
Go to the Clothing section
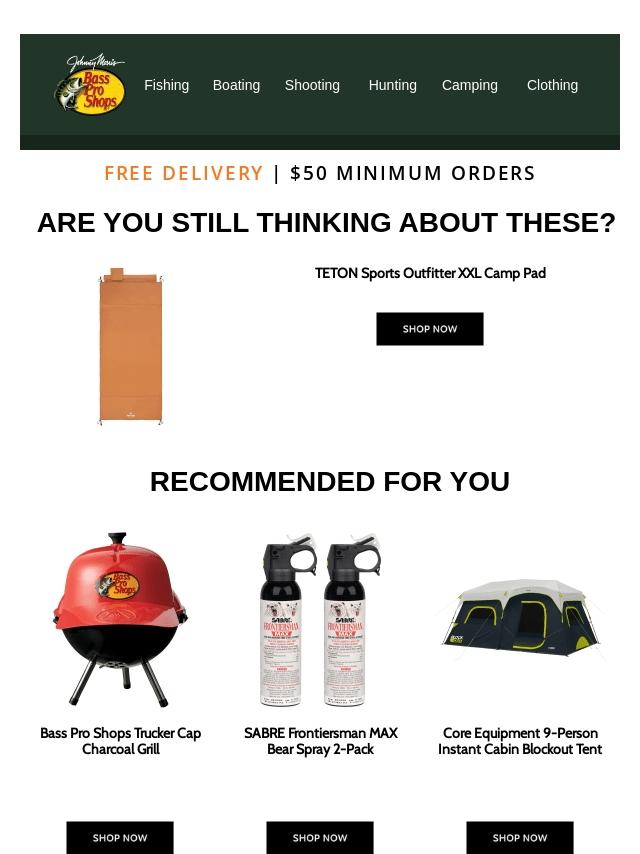tap(552, 86)
